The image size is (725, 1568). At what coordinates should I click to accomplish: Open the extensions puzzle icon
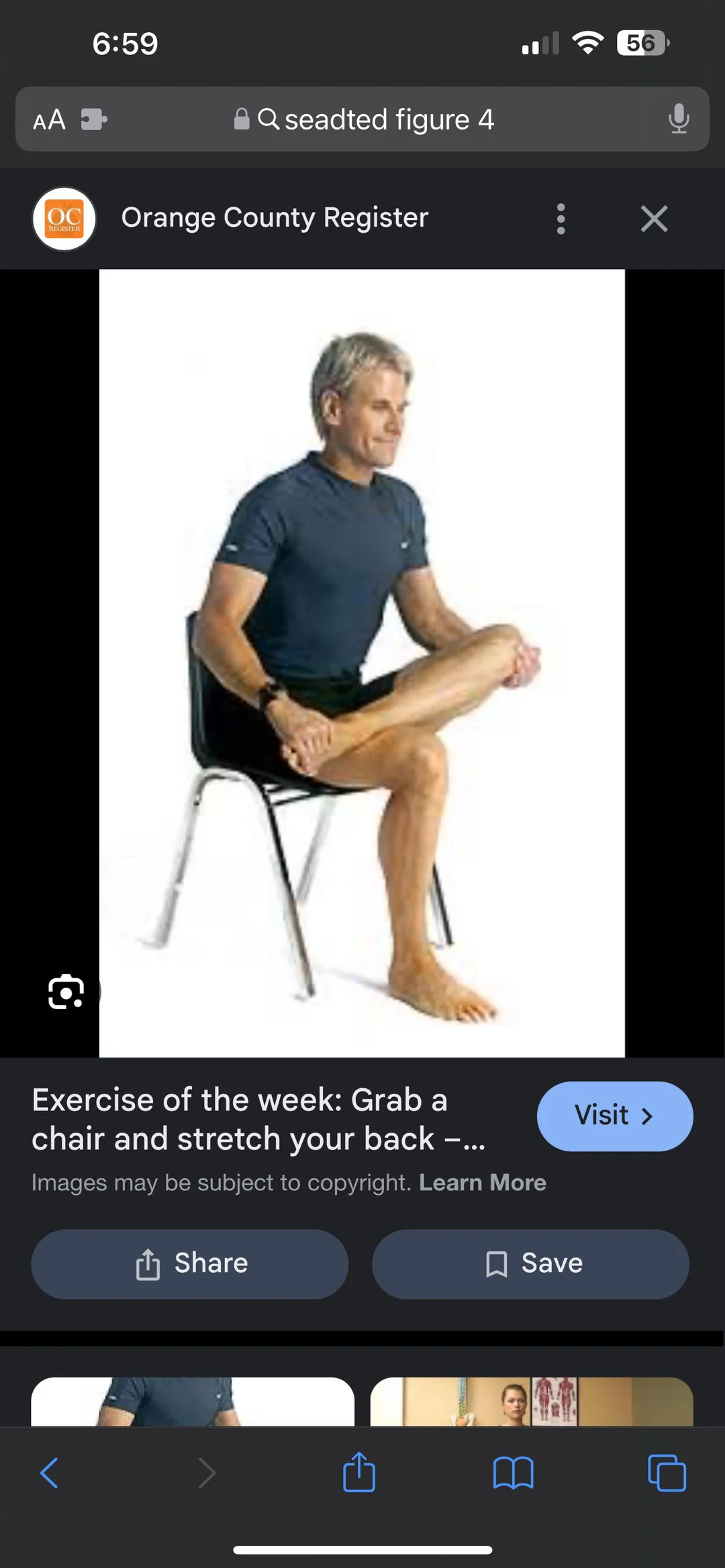tap(94, 119)
